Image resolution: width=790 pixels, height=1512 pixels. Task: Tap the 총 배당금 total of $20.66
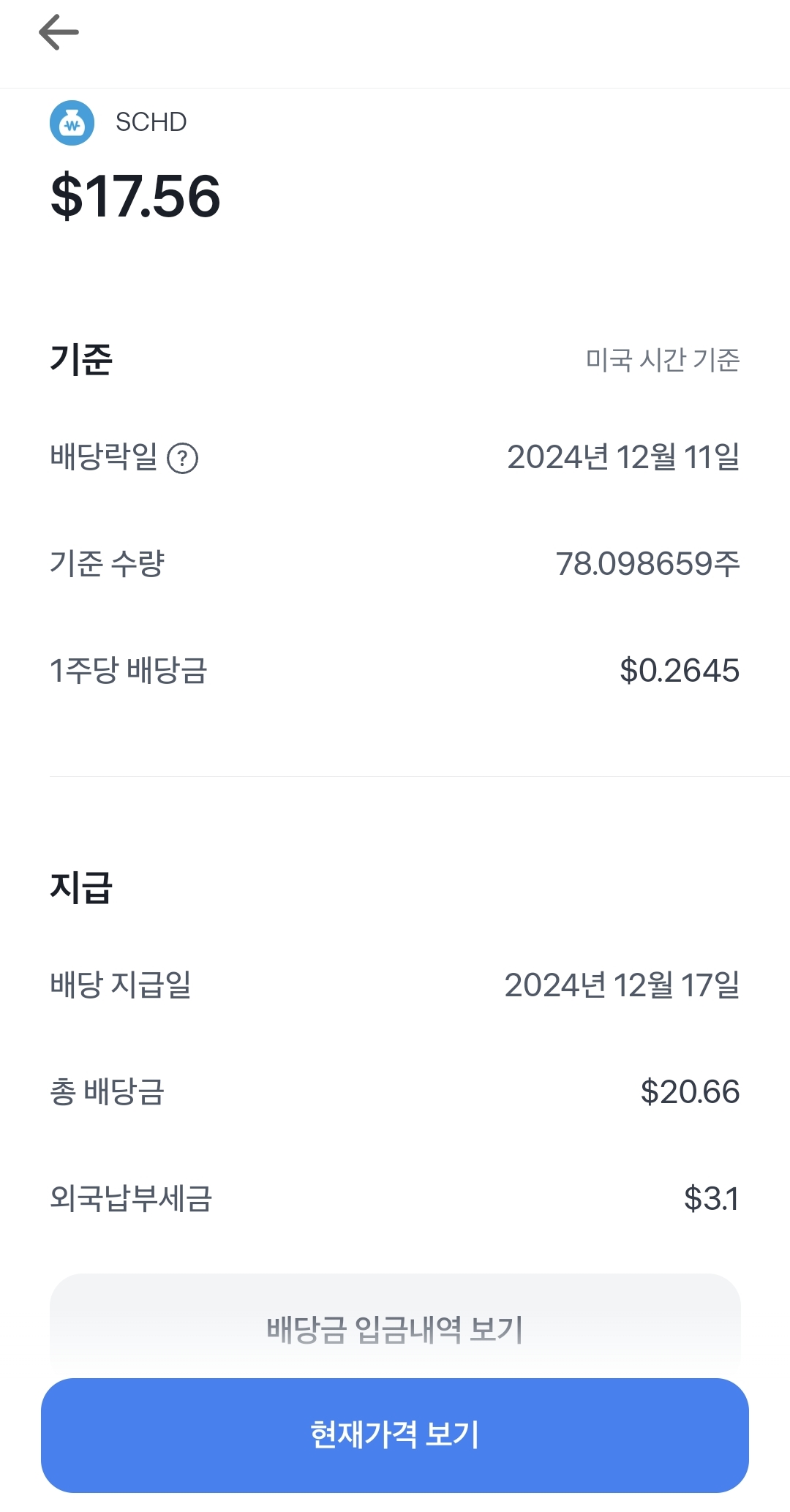coord(688,1093)
